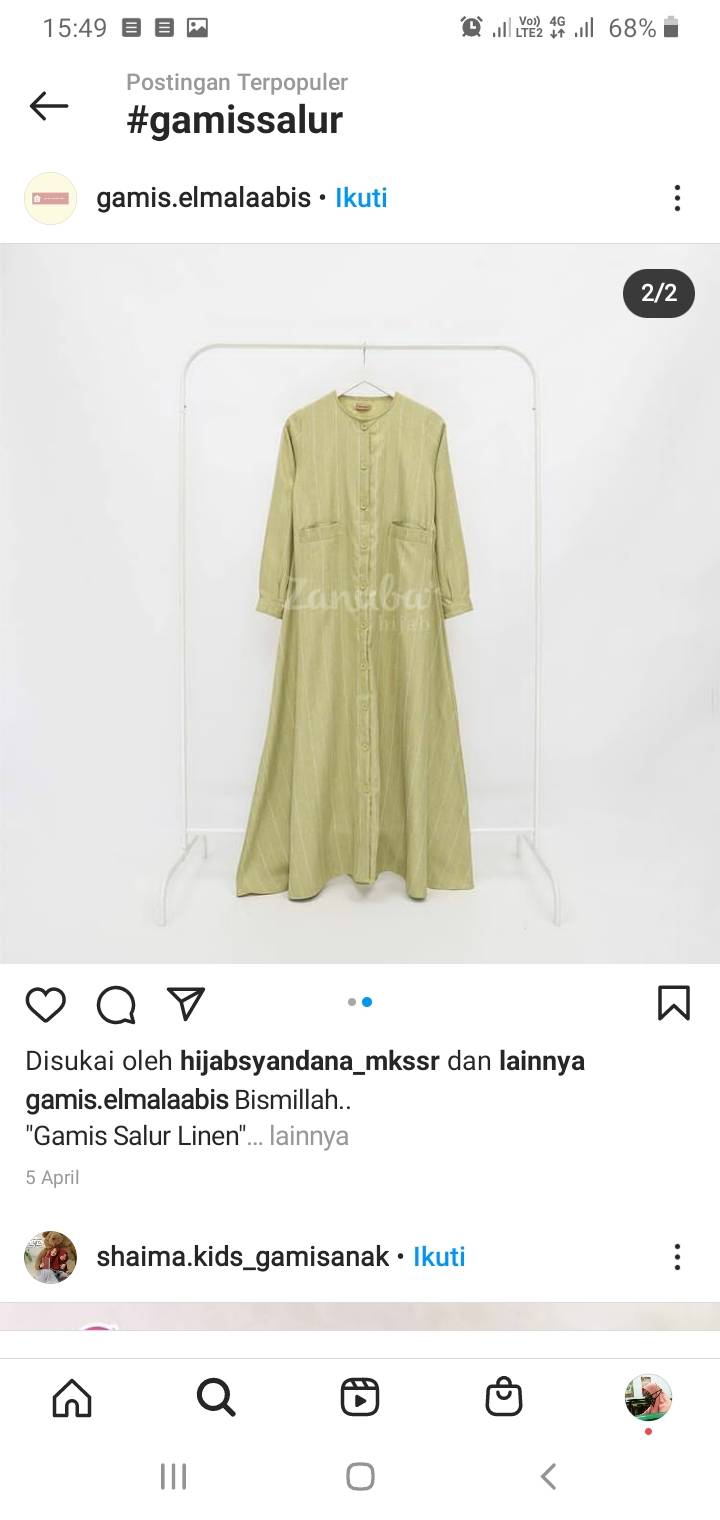720x1520 pixels.
Task: View the other likes via lainnya
Action: coord(542,1061)
